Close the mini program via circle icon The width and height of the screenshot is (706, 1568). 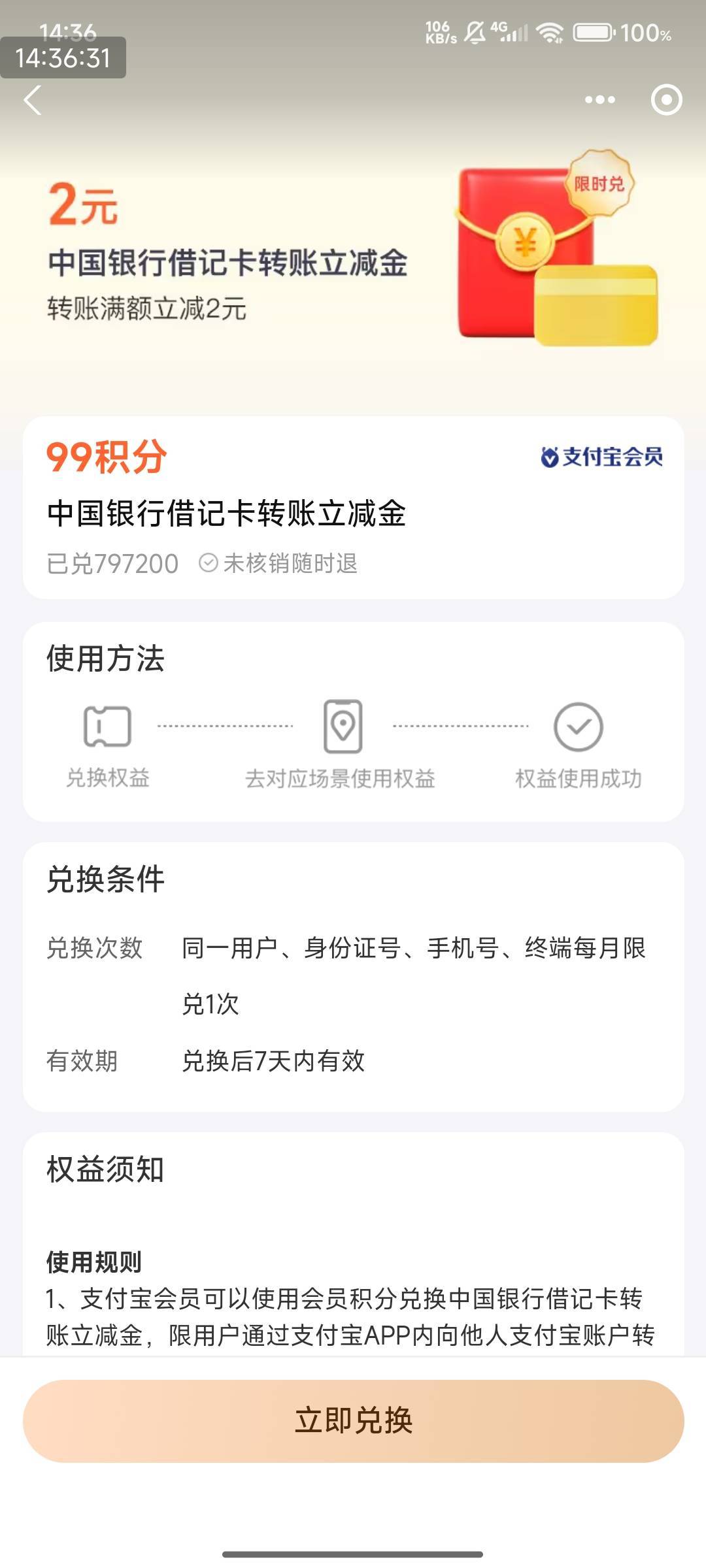click(x=666, y=100)
